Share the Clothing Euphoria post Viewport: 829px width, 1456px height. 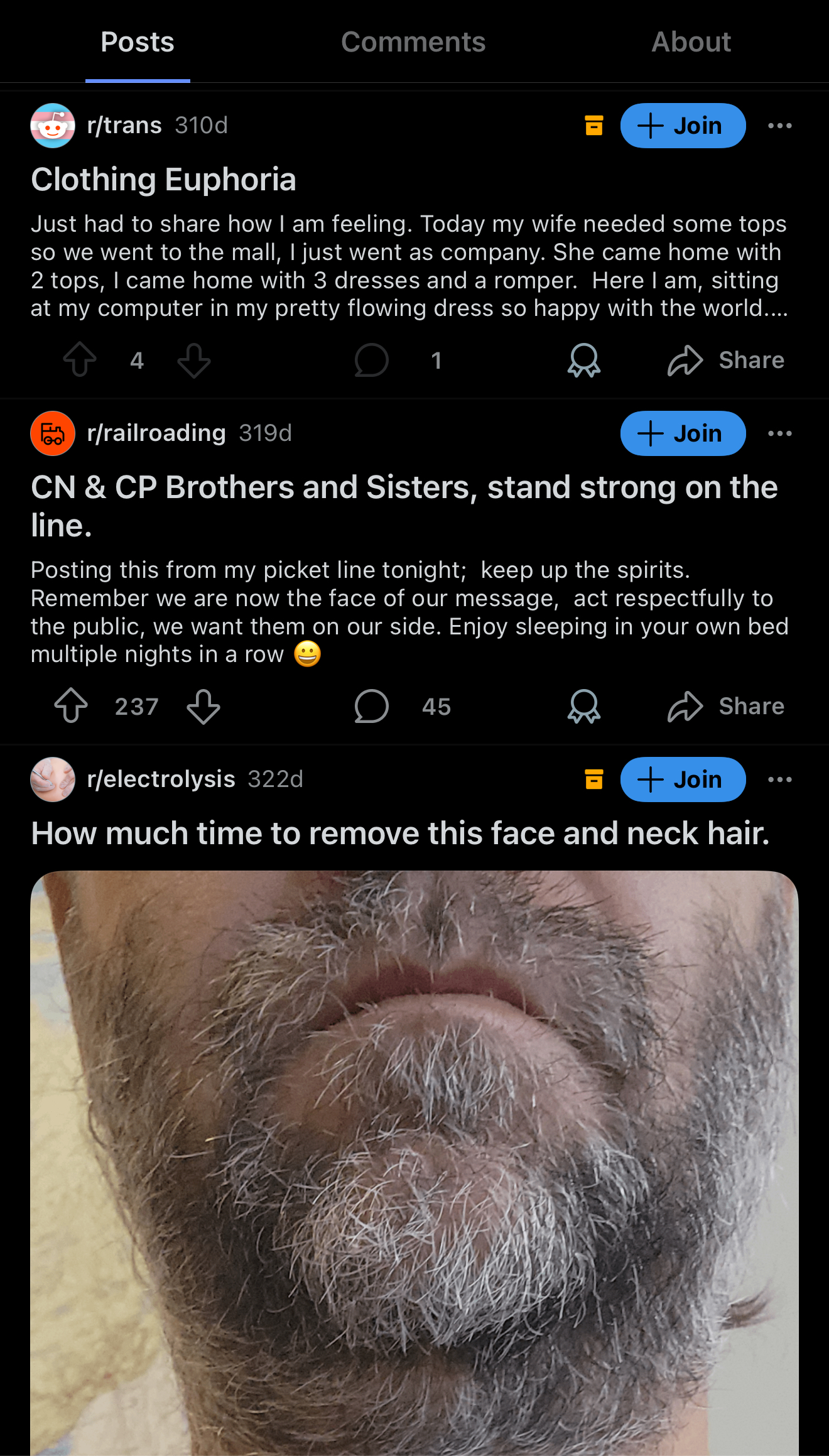click(x=726, y=360)
